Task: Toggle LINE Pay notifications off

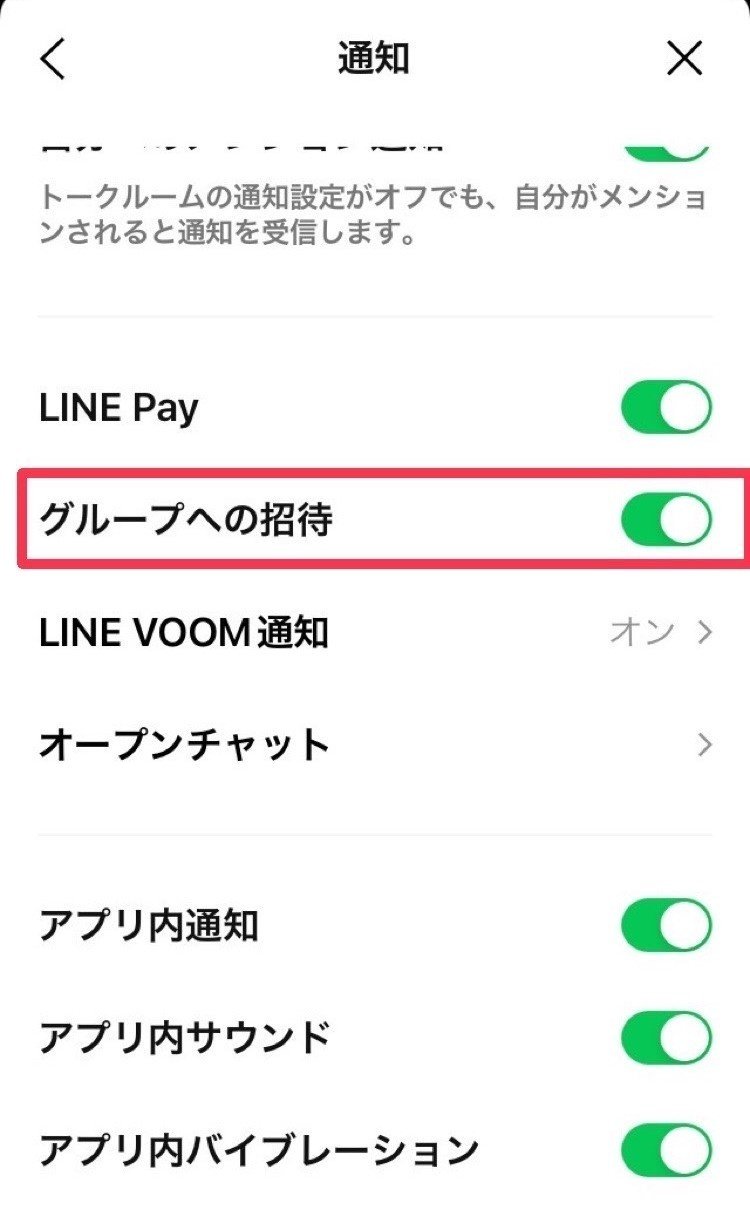Action: click(x=666, y=408)
